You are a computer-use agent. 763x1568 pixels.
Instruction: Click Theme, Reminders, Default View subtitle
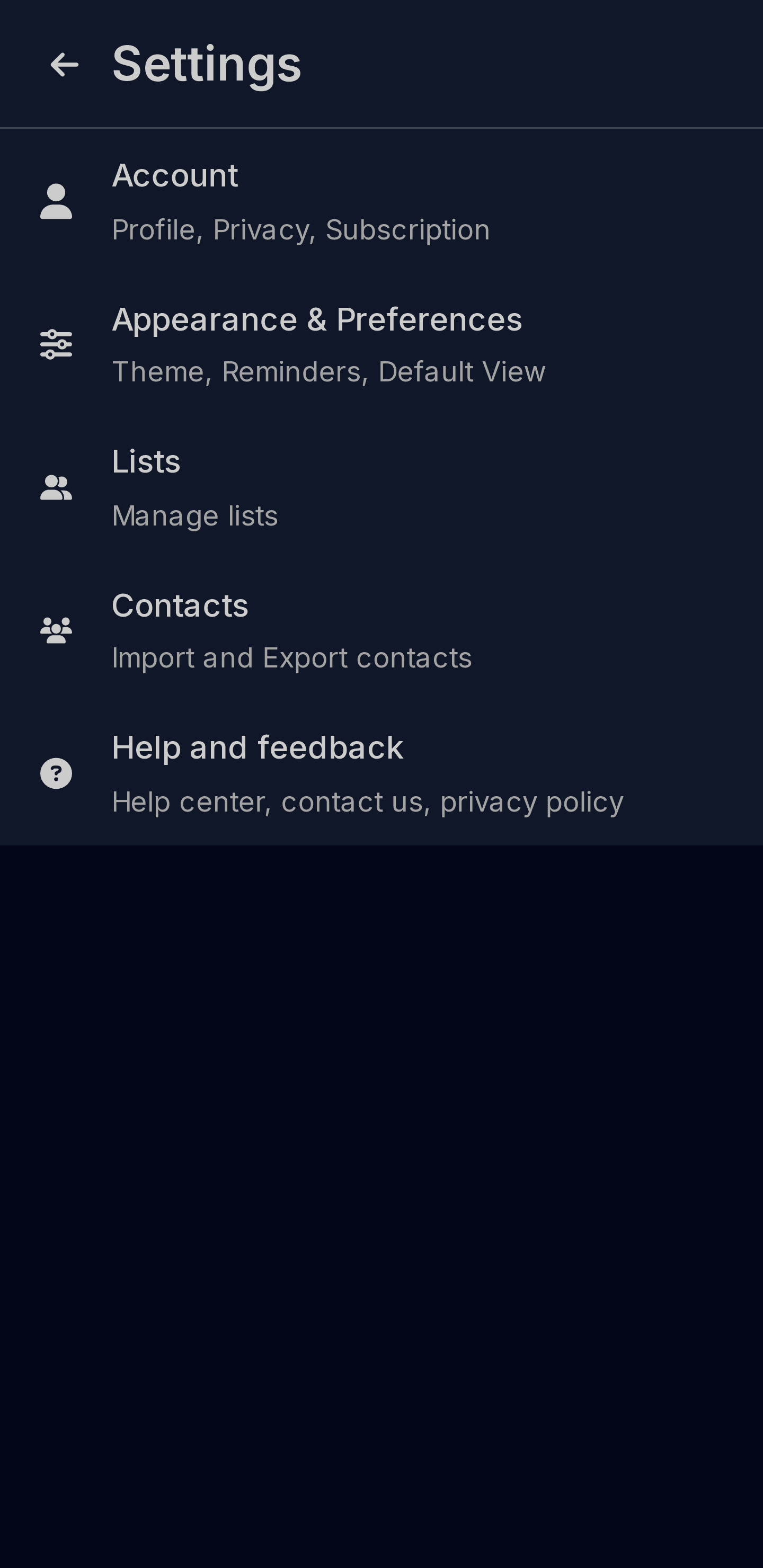328,372
